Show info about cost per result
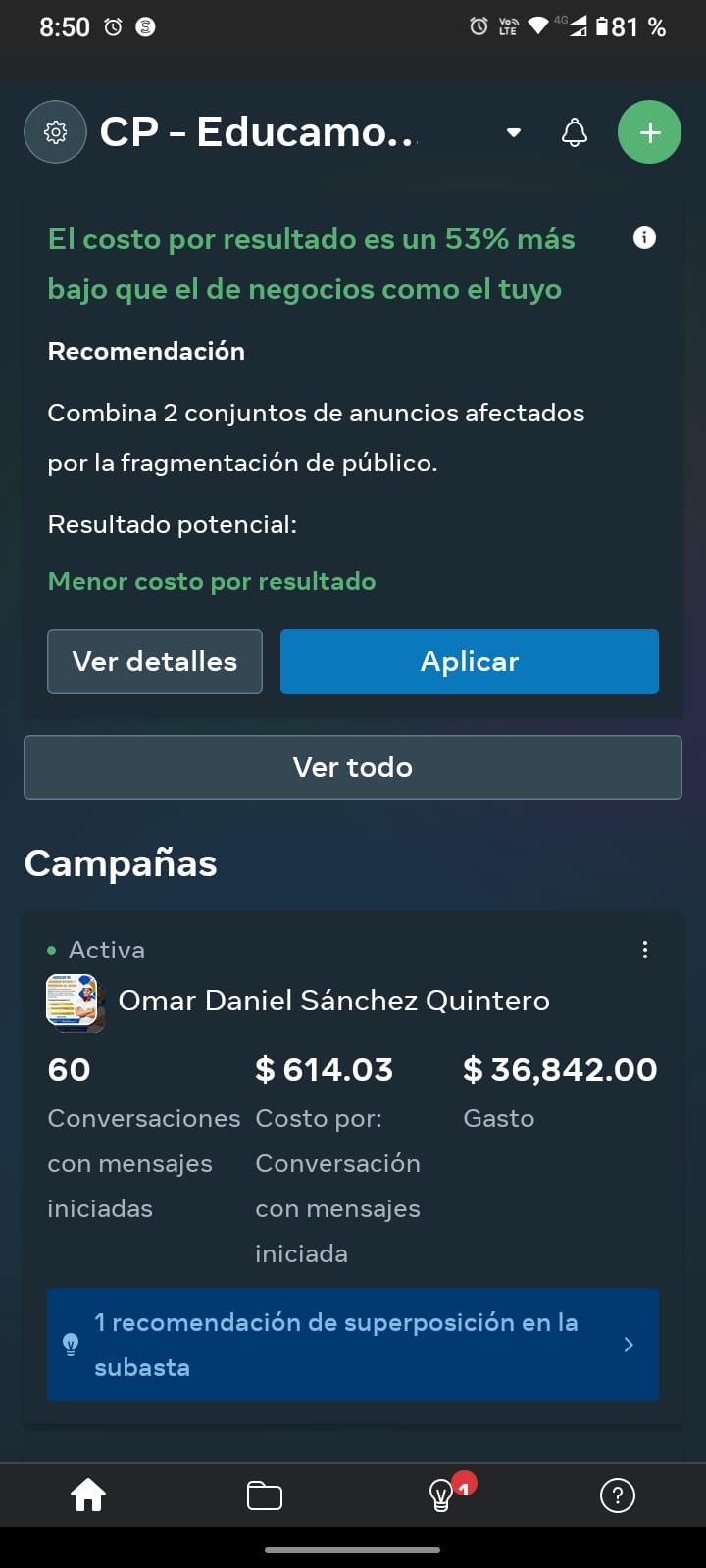Screen dimensions: 706x1568 (x=644, y=238)
